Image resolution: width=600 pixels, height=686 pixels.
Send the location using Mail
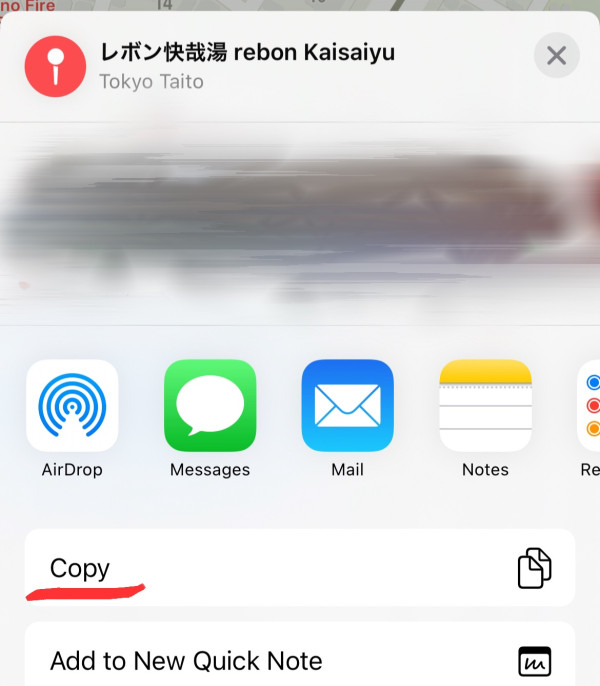(347, 405)
